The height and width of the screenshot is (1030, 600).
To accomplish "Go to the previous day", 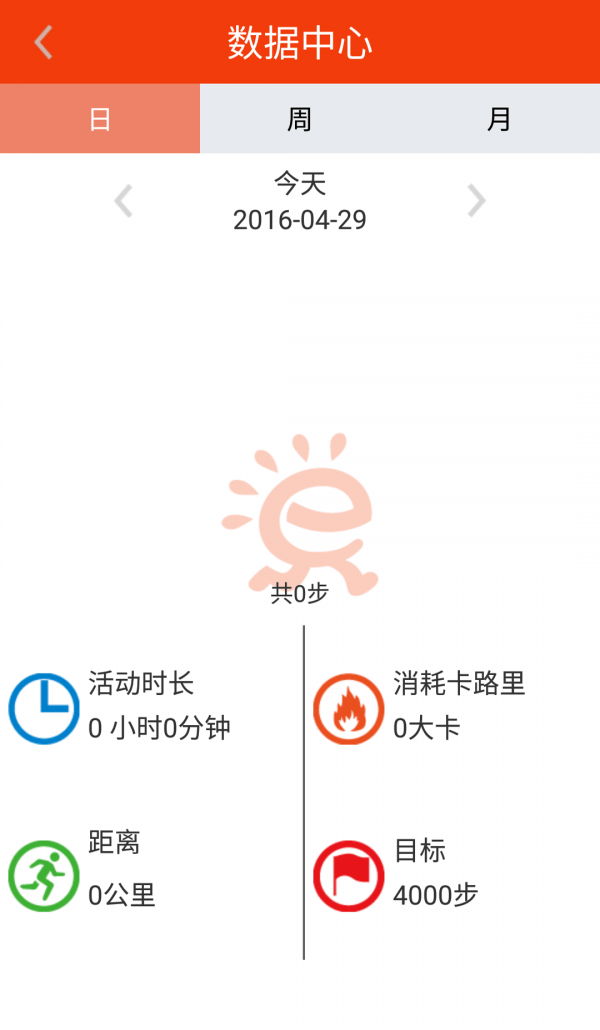I will 124,201.
